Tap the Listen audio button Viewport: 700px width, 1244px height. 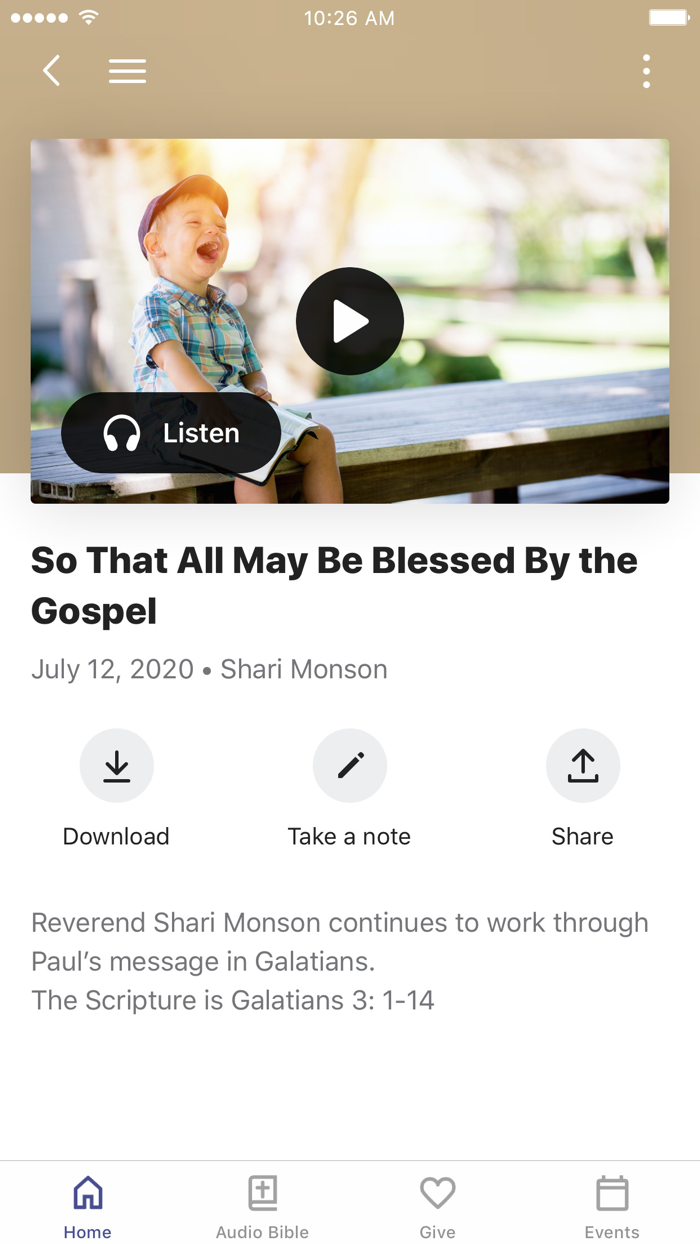coord(171,433)
